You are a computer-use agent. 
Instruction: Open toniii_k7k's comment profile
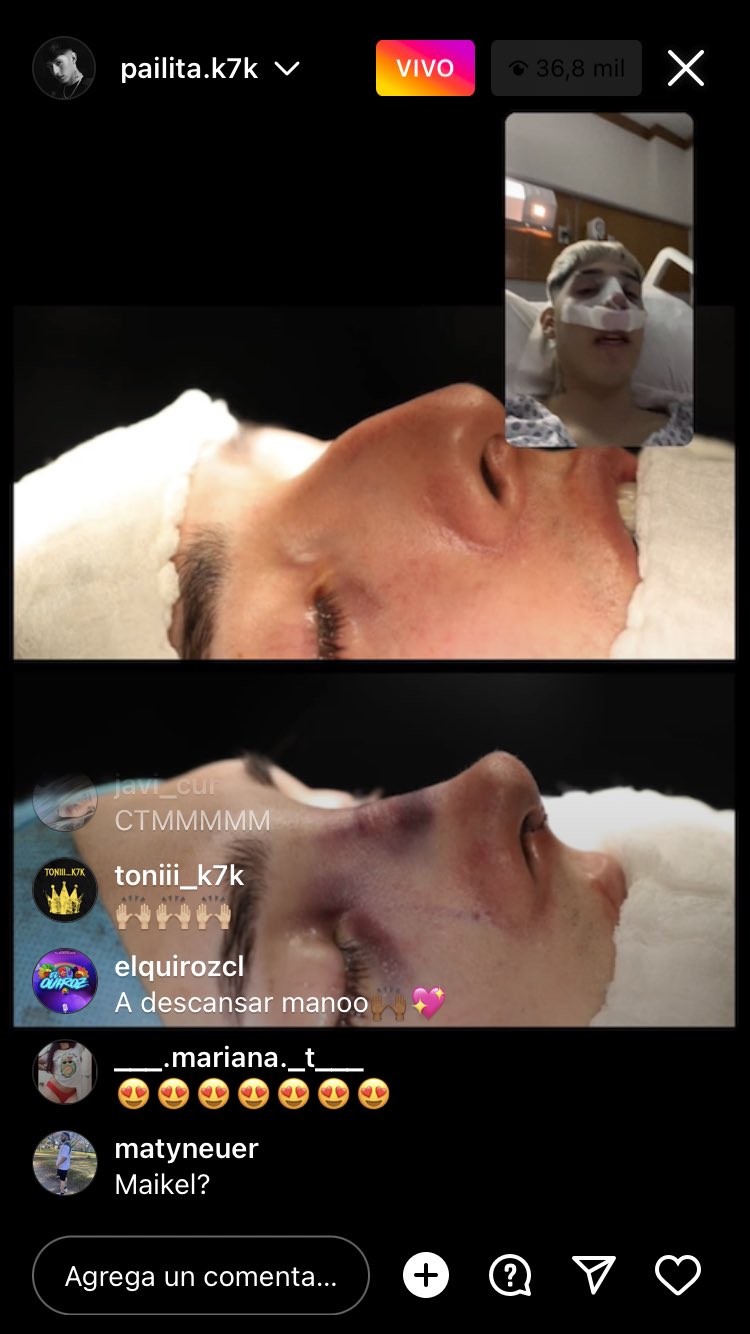pyautogui.click(x=65, y=890)
